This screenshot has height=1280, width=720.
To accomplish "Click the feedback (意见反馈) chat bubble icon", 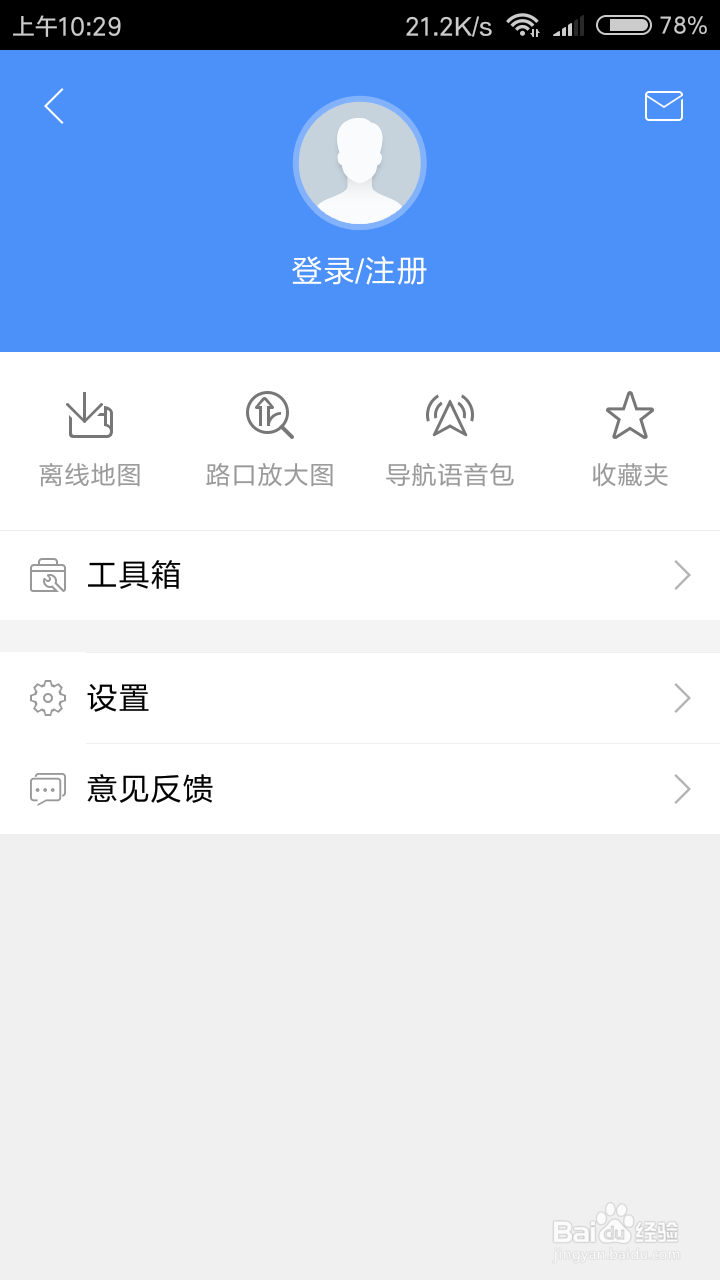I will point(47,789).
